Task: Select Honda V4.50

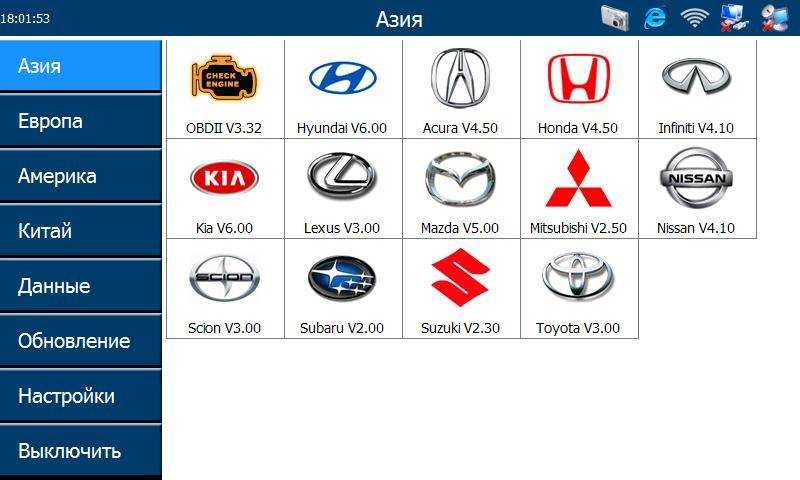Action: click(x=578, y=88)
